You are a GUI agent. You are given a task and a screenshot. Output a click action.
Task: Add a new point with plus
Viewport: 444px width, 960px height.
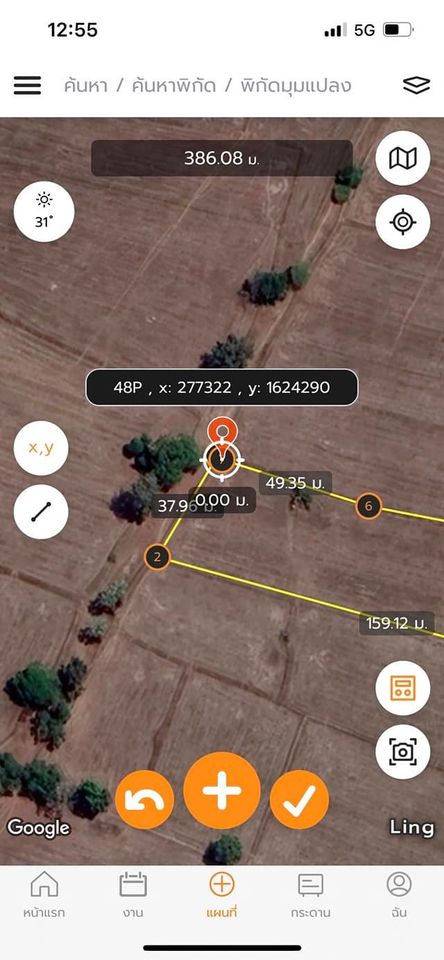click(222, 790)
